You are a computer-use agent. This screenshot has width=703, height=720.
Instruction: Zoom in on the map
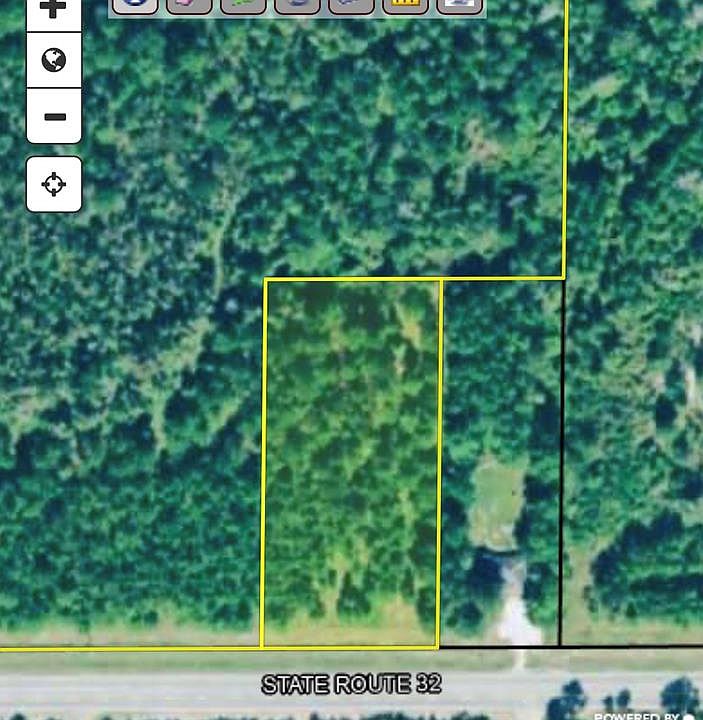pyautogui.click(x=54, y=10)
